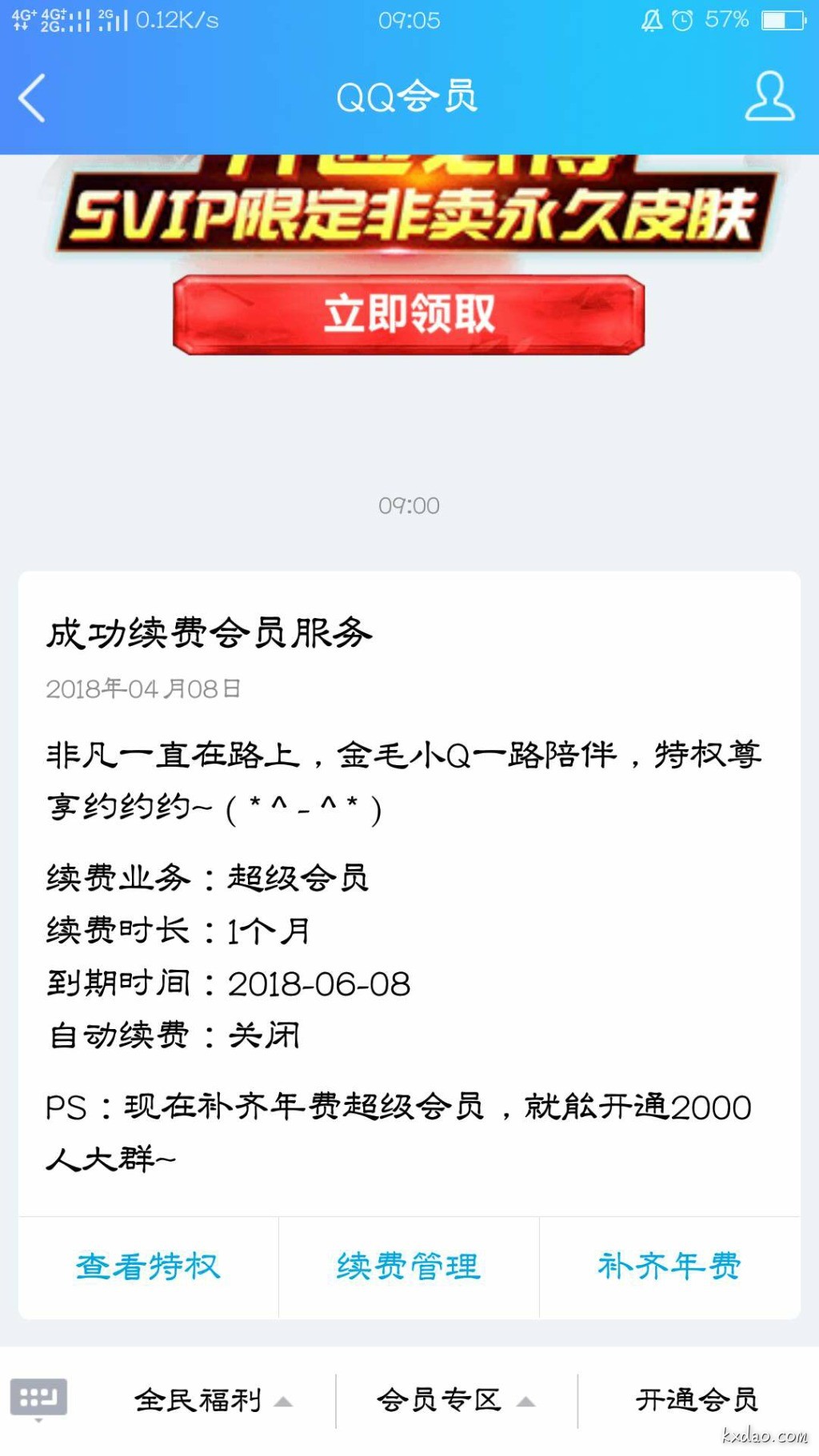Open 查看特权 link
The width and height of the screenshot is (819, 1456).
pos(148,1267)
